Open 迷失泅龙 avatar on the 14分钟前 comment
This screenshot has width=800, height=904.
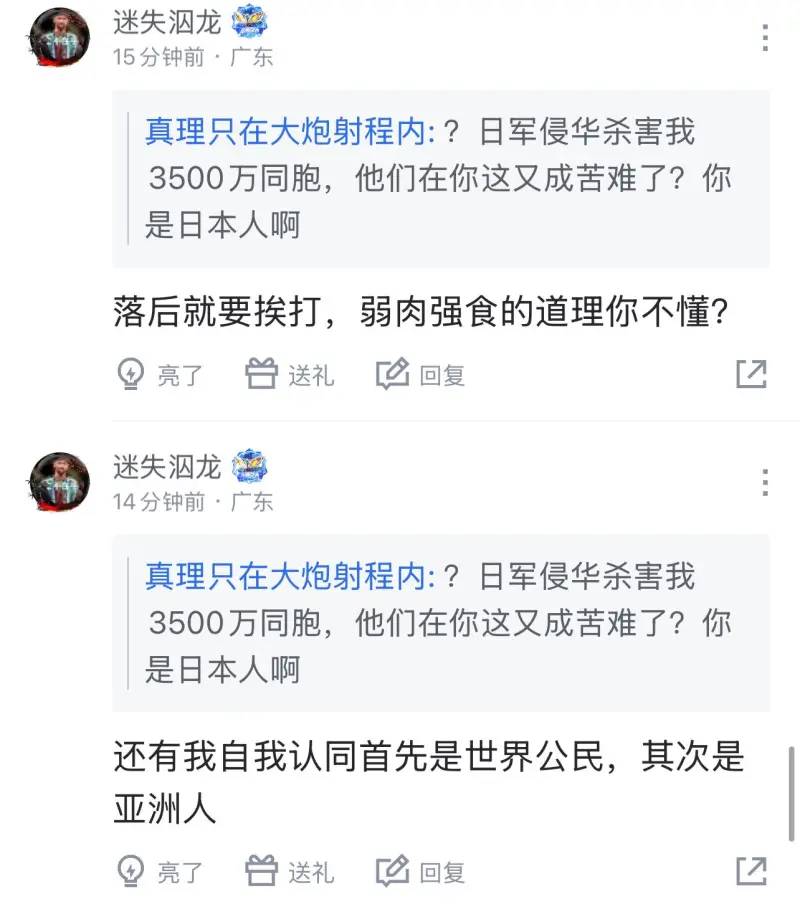click(x=60, y=482)
